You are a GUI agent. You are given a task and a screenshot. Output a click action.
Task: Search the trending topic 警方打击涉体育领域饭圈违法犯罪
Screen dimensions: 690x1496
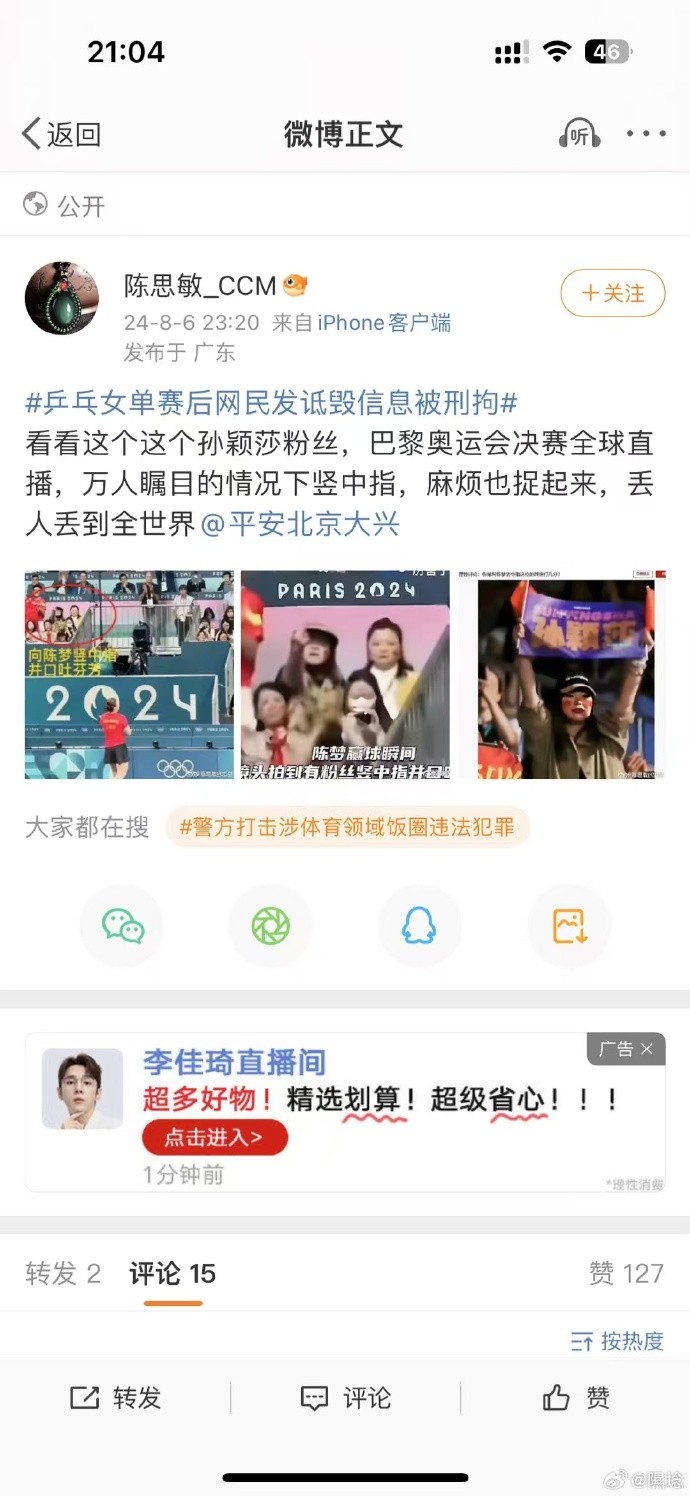tap(347, 828)
